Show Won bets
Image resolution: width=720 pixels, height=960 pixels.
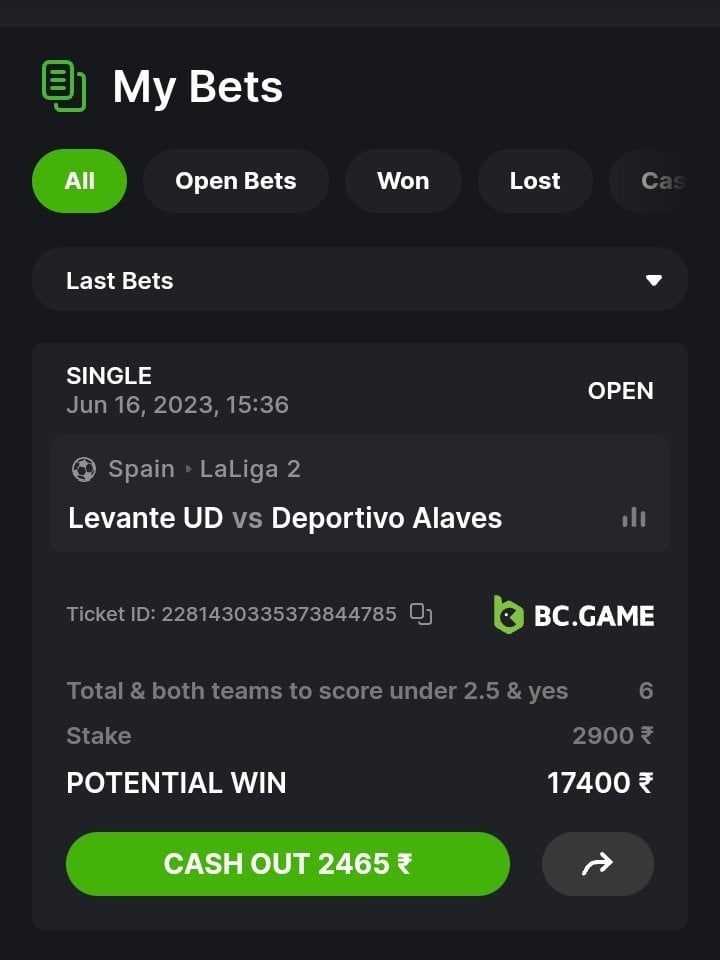click(x=402, y=181)
